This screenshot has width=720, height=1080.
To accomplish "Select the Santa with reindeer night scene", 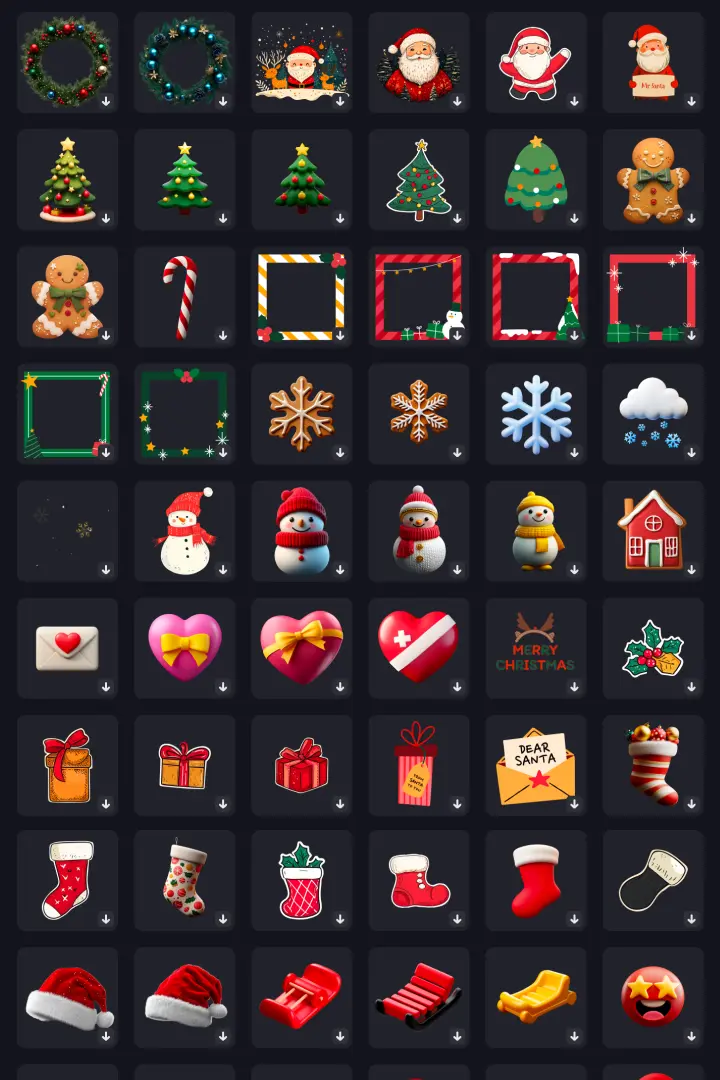I will tap(301, 61).
